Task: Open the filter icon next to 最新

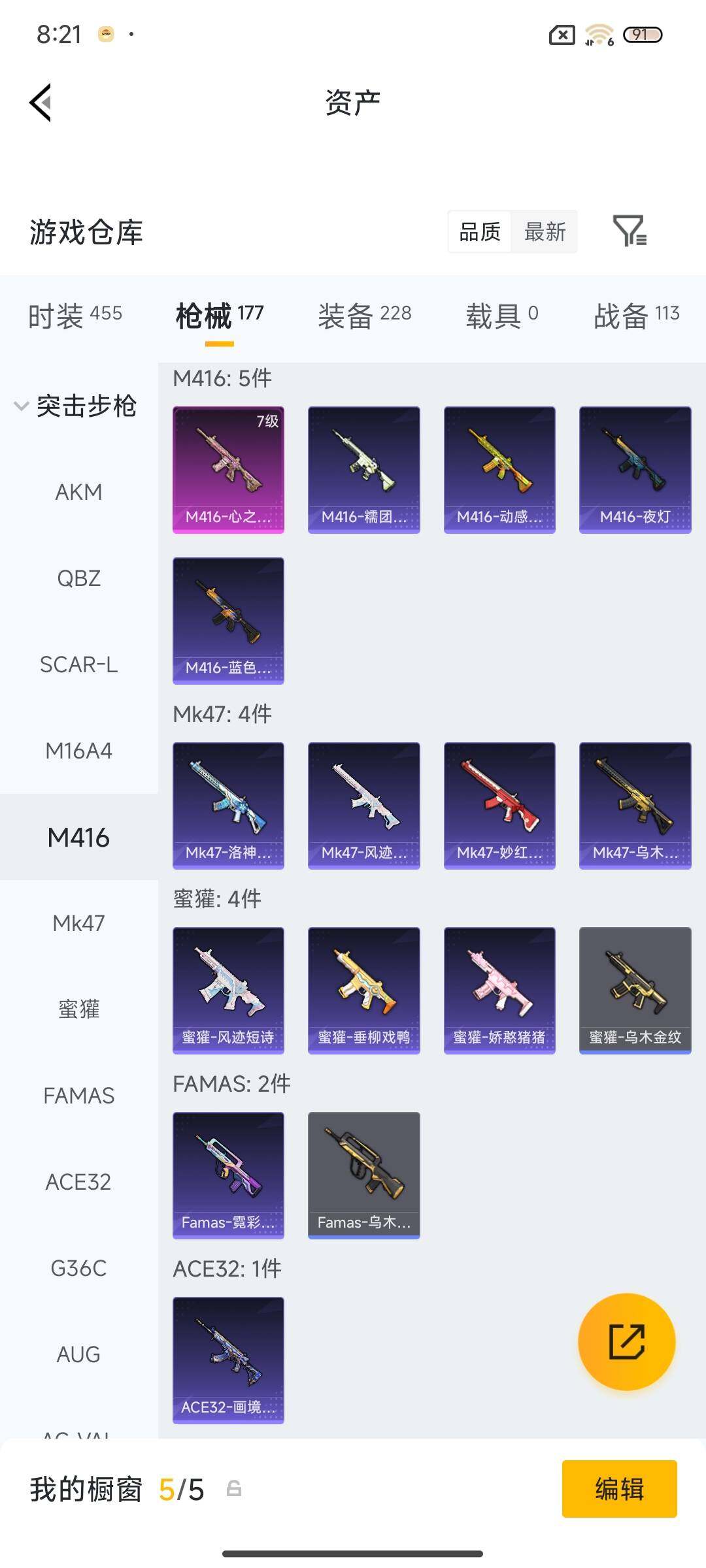Action: (630, 231)
